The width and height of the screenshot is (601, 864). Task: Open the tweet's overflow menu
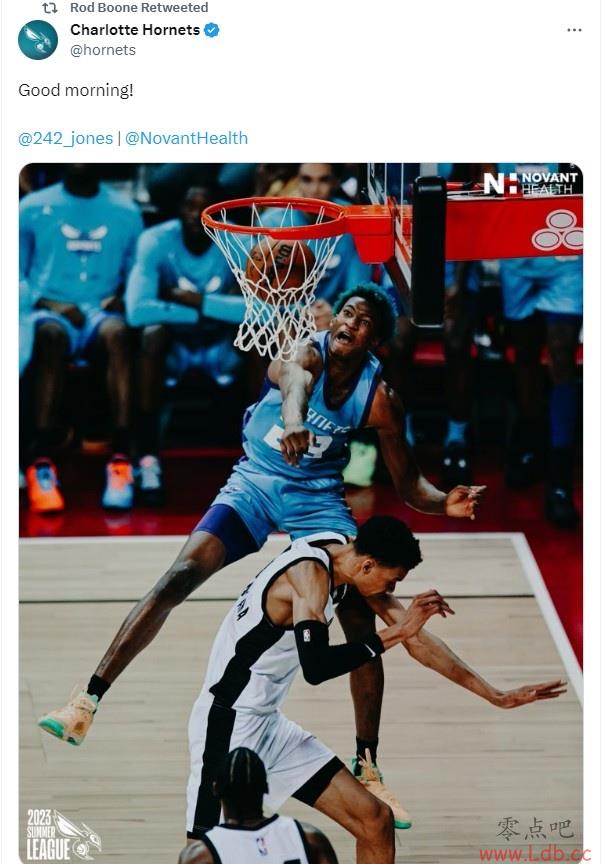[x=574, y=30]
